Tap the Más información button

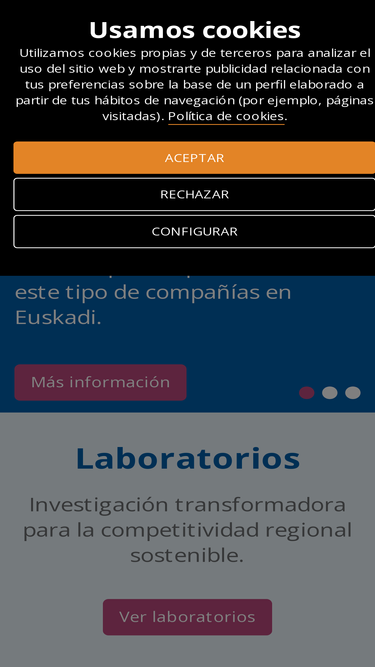[100, 382]
